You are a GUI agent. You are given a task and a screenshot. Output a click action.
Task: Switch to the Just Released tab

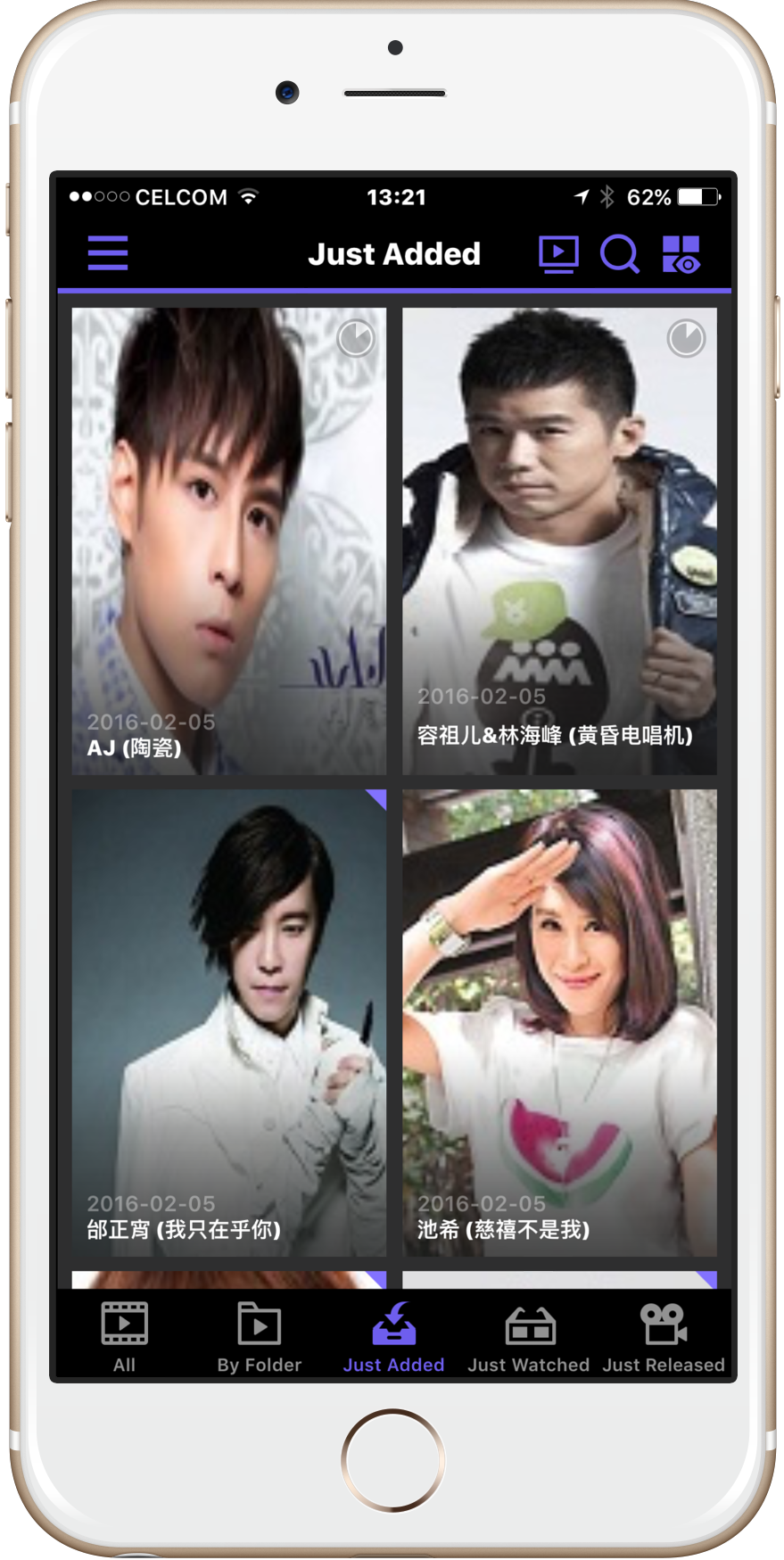[x=664, y=1336]
